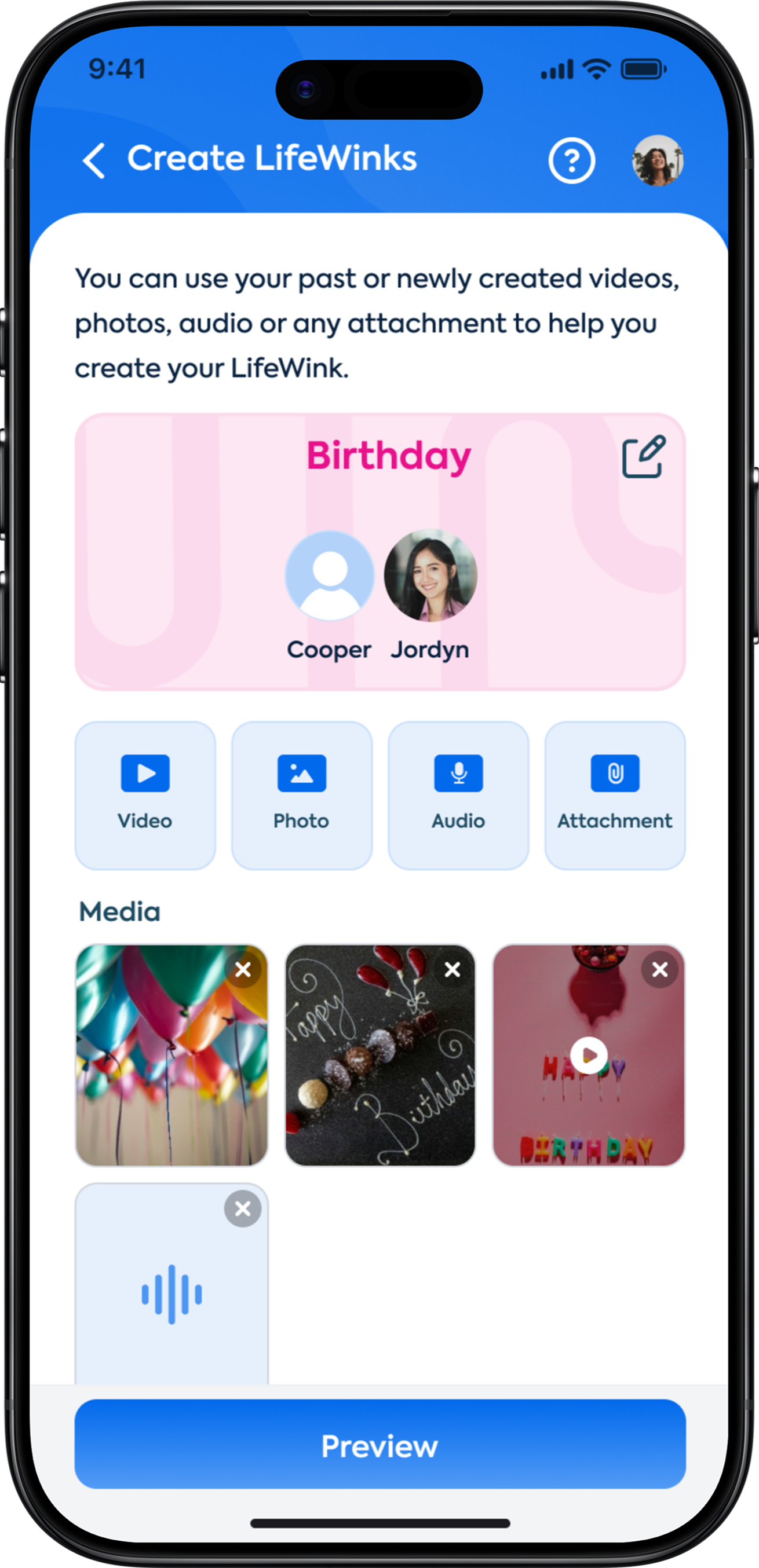The width and height of the screenshot is (759, 1568).
Task: Remove the audio clip from Media
Action: (242, 1208)
